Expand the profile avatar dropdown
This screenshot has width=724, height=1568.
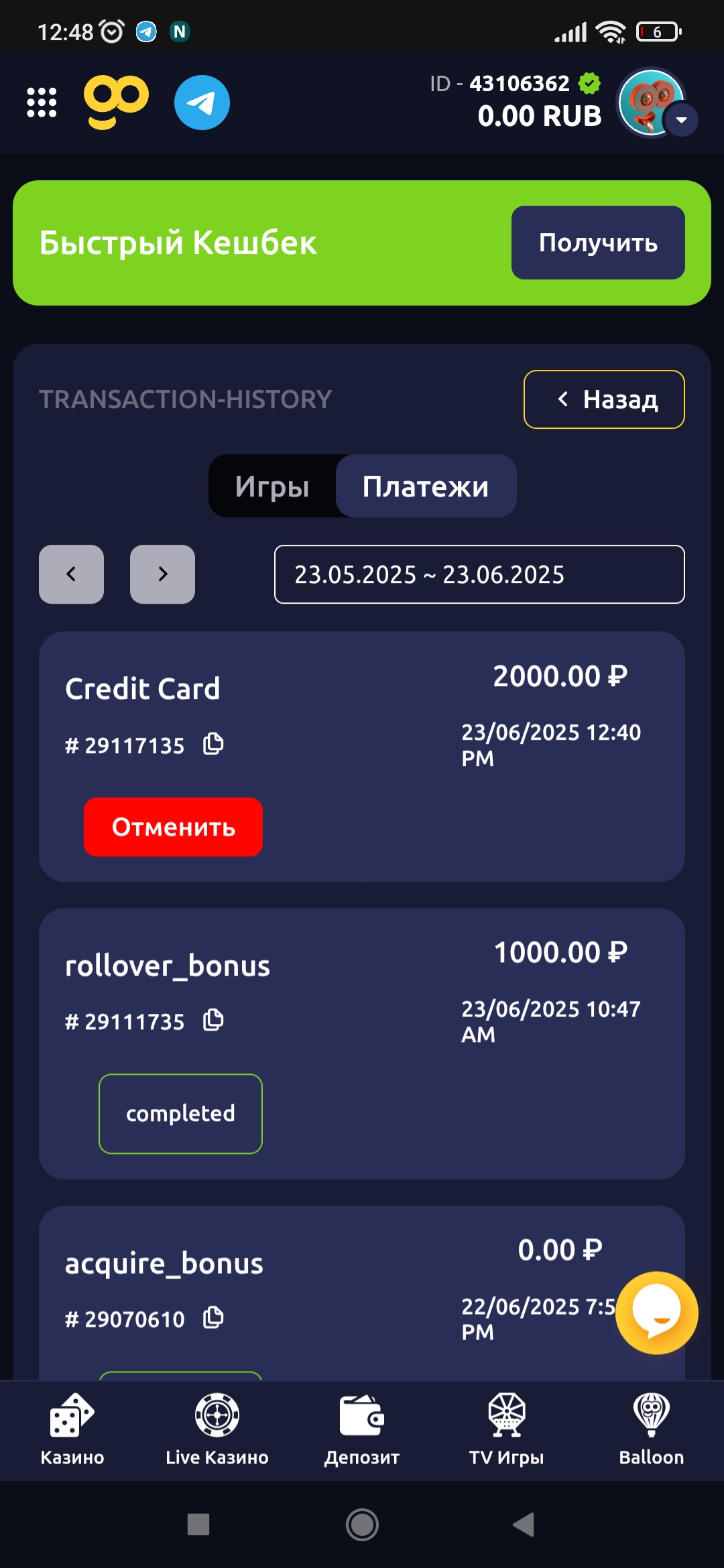pos(682,121)
